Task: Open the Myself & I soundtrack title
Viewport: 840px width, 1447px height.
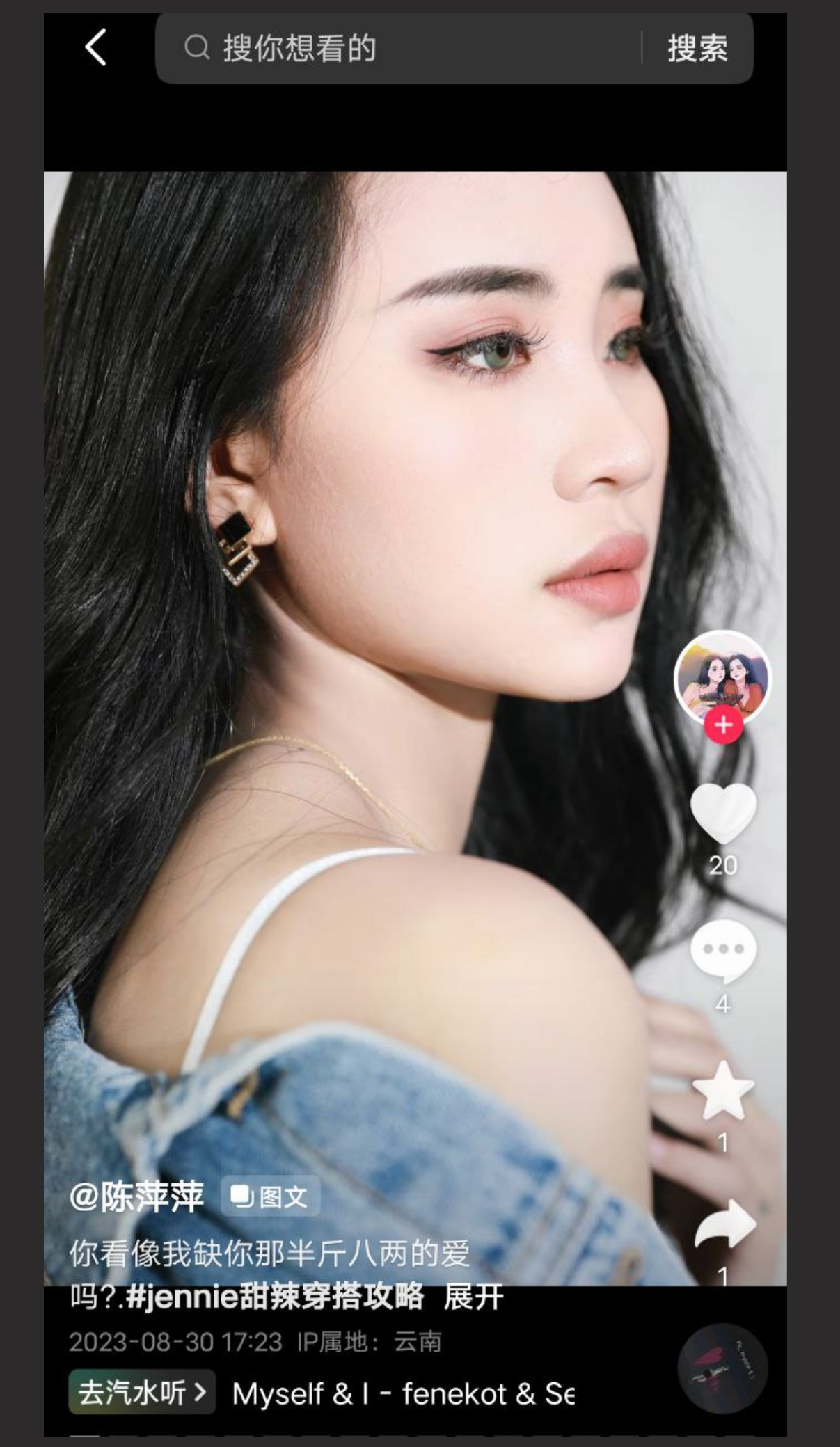Action: [402, 1393]
